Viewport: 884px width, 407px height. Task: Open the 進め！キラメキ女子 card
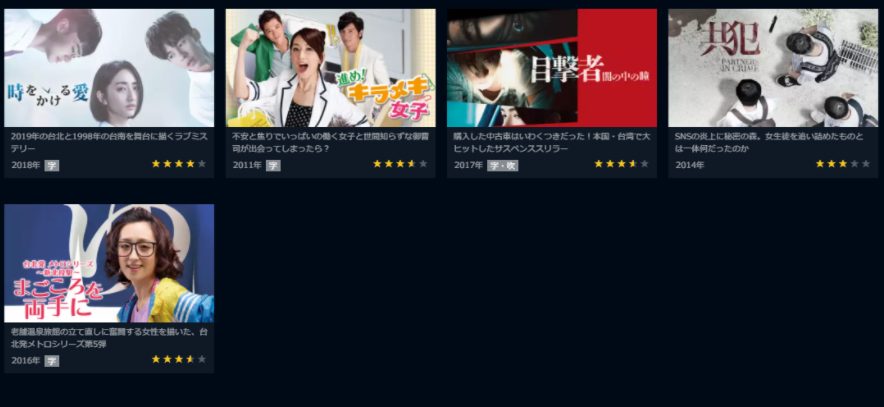(x=330, y=68)
